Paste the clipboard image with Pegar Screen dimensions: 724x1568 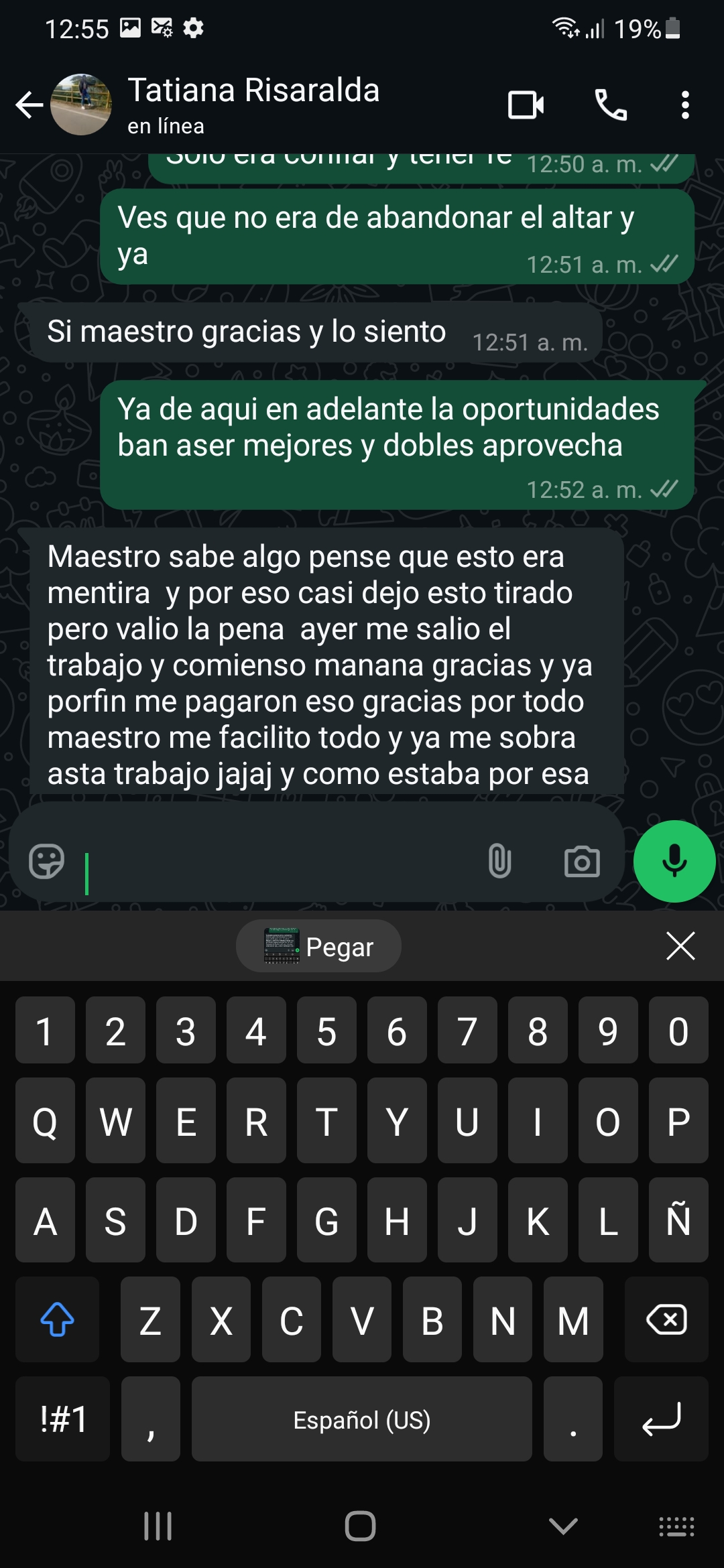point(319,946)
